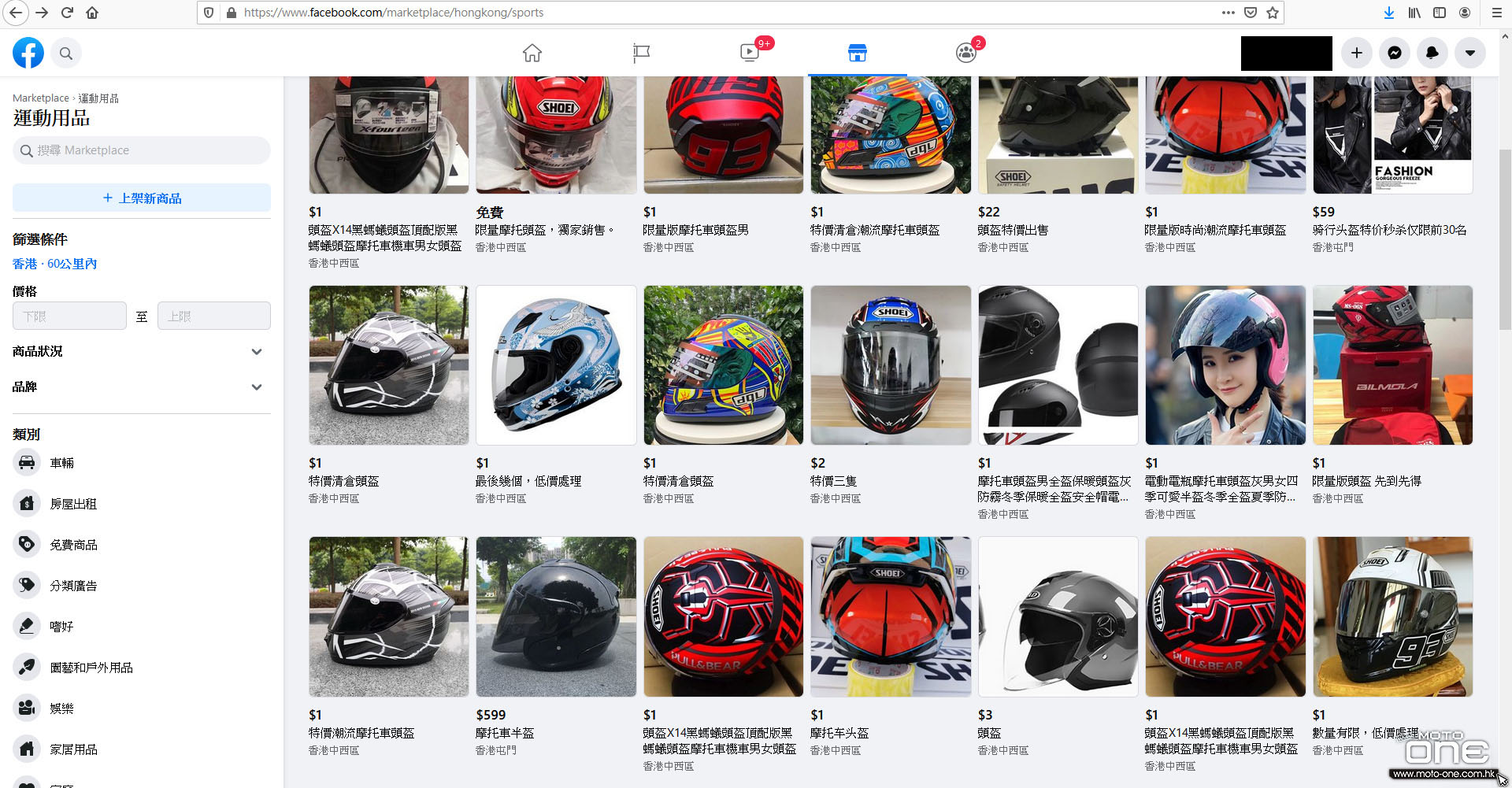Open the Watch video tab

coord(750,53)
